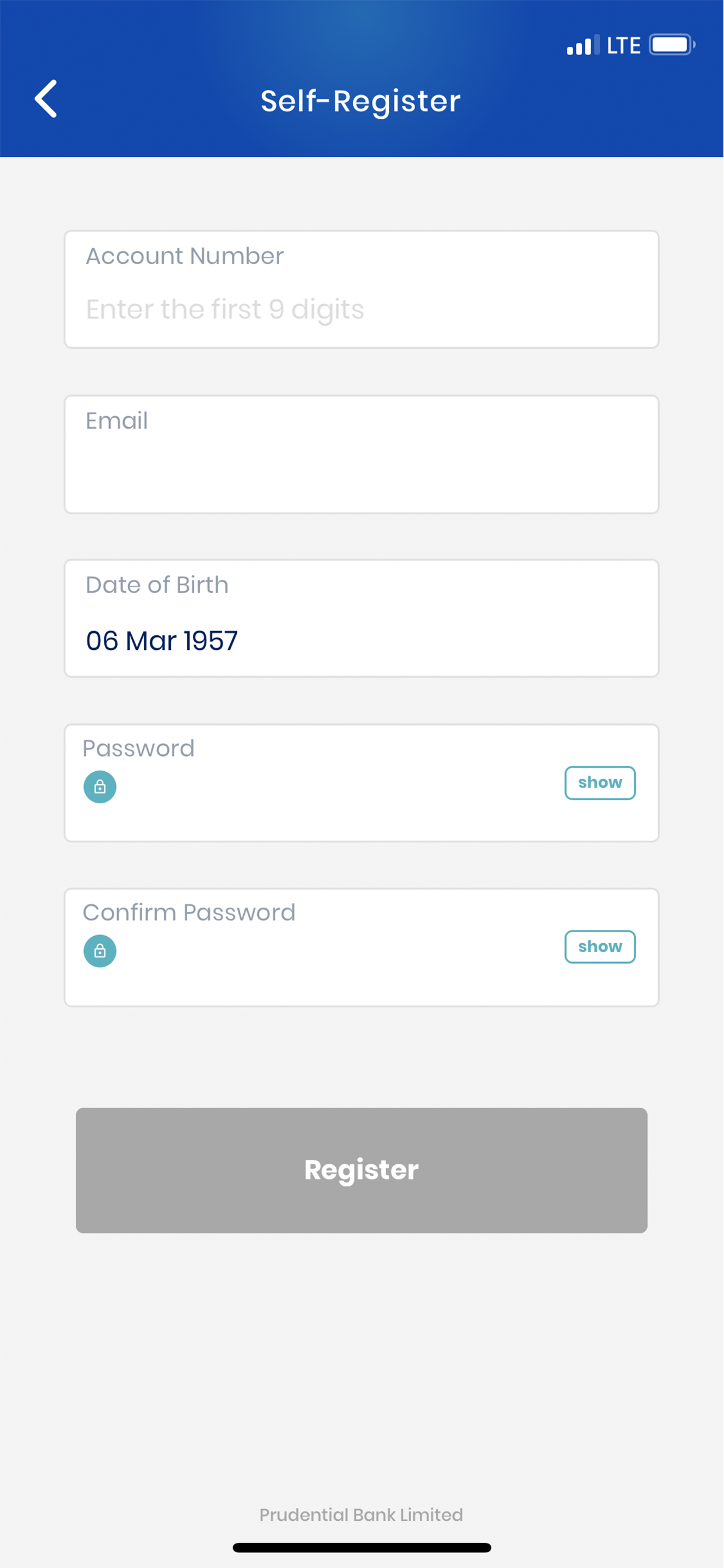Viewport: 724px width, 1568px height.
Task: Switch focus to the Email field
Action: [361, 453]
